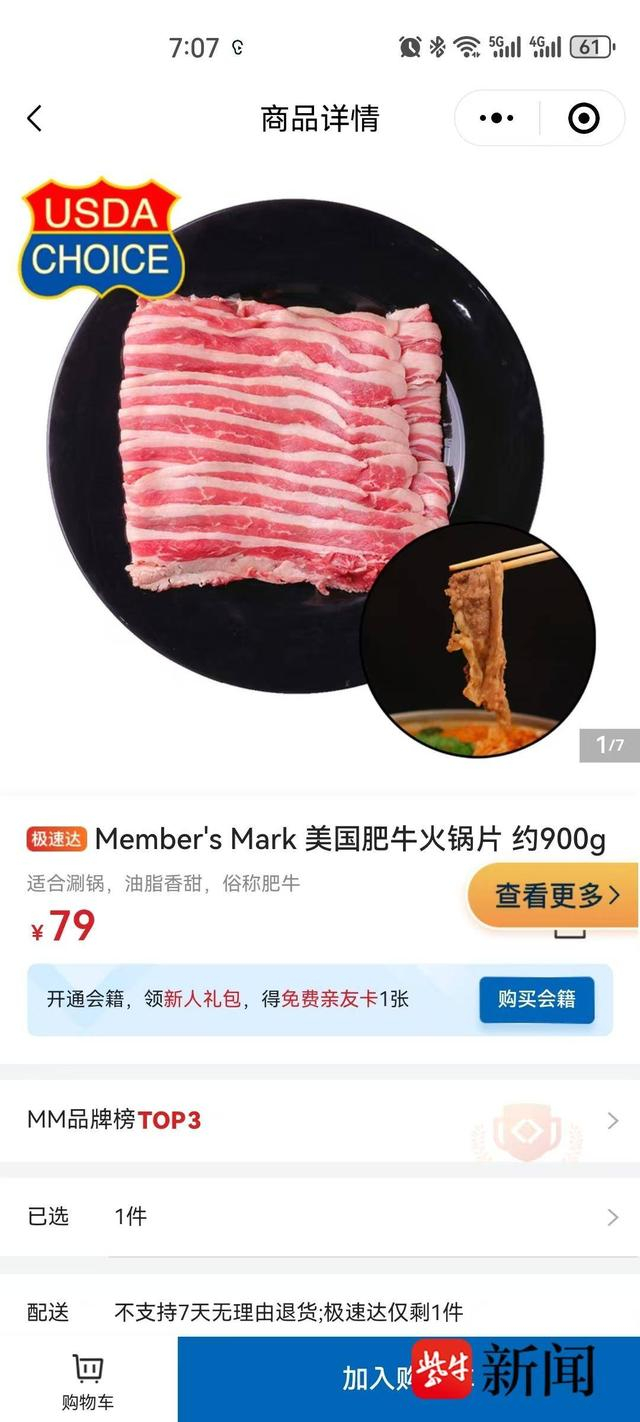Close the mini program with the circle button
The height and width of the screenshot is (1422, 640).
[x=583, y=119]
